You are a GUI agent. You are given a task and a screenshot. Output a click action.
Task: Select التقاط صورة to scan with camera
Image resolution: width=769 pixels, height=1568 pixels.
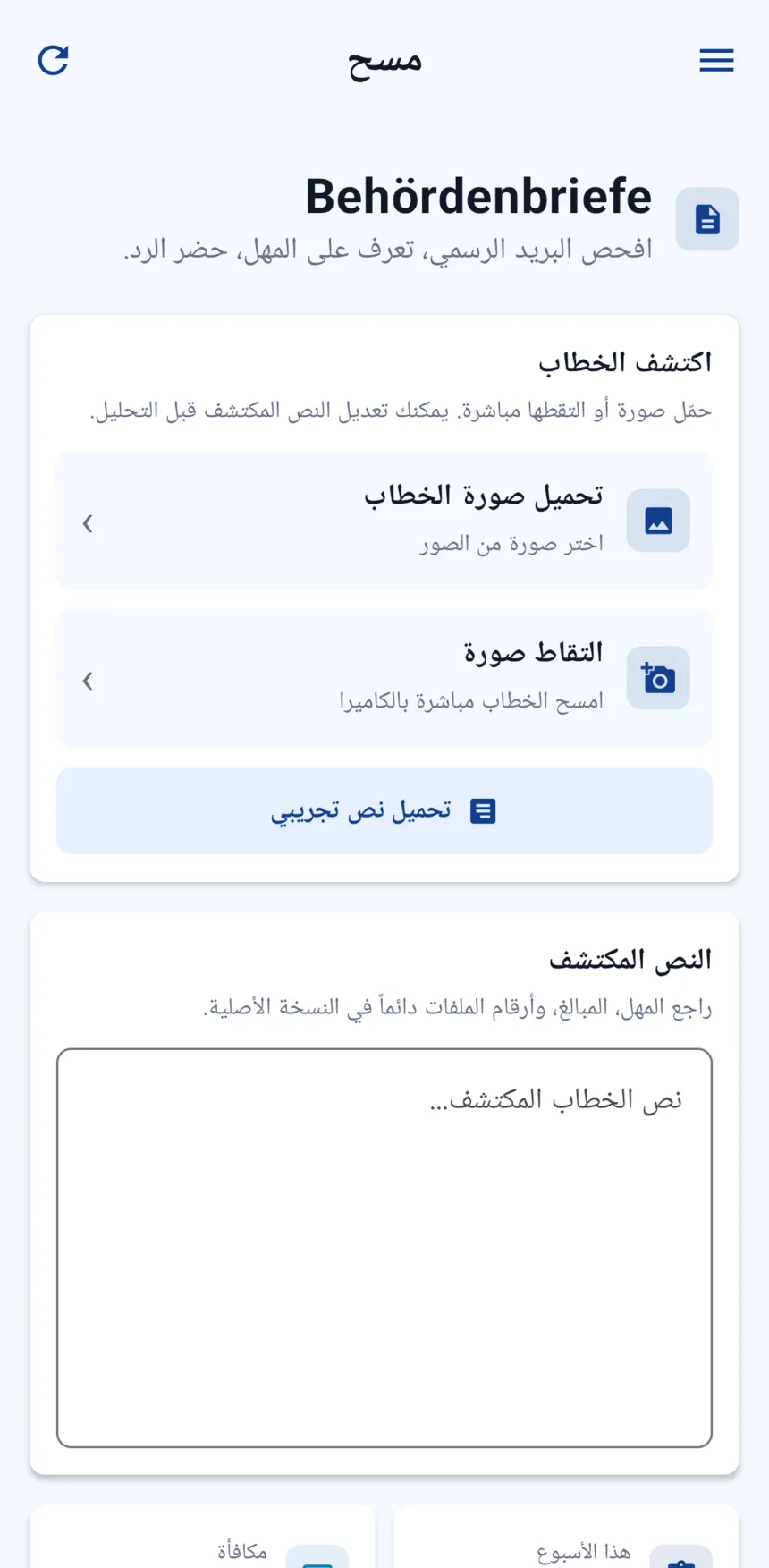384,678
